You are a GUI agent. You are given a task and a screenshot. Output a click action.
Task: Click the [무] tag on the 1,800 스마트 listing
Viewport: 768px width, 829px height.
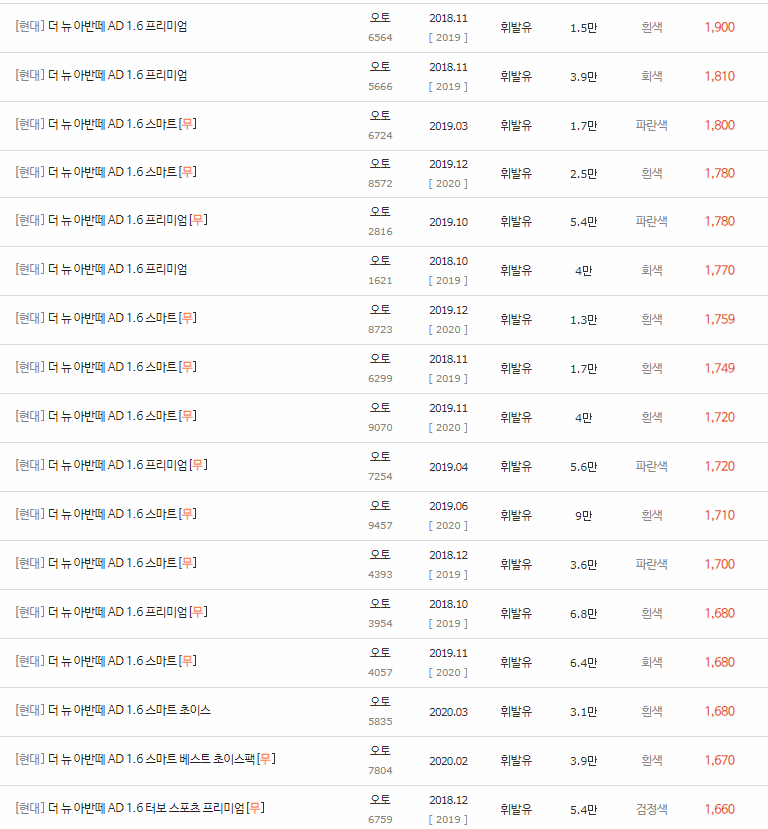190,125
